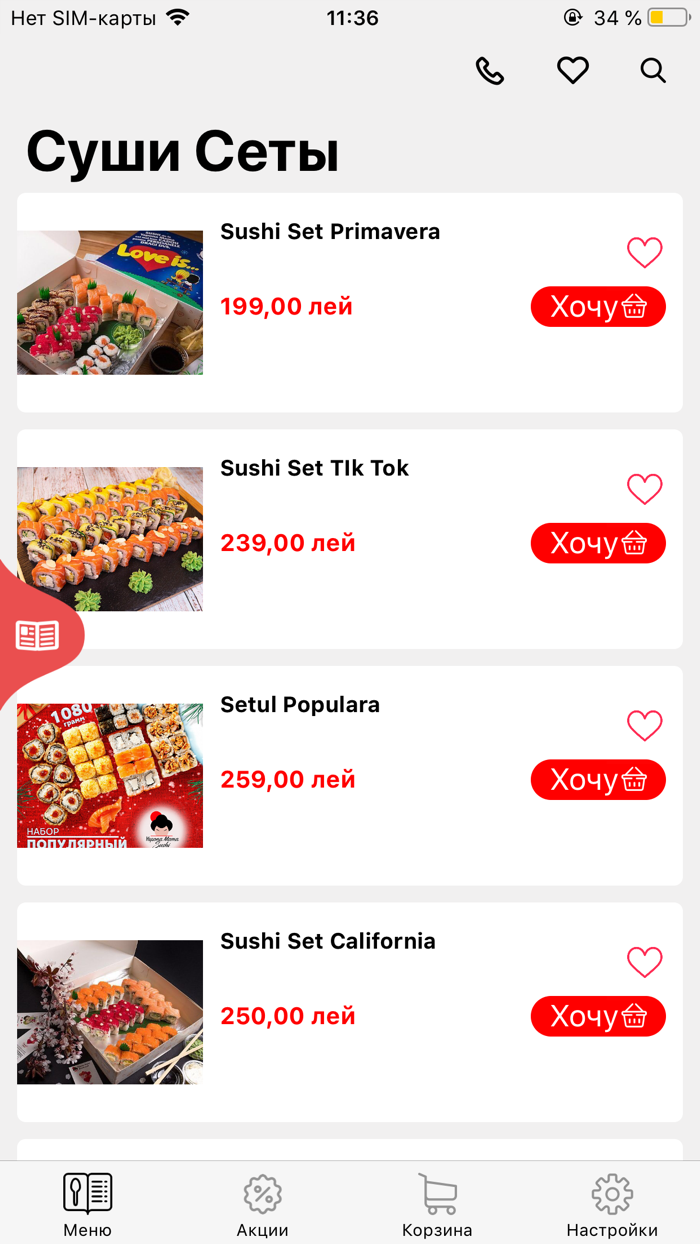Open Sushi Set California product image
This screenshot has width=700, height=1244.
[x=110, y=1012]
